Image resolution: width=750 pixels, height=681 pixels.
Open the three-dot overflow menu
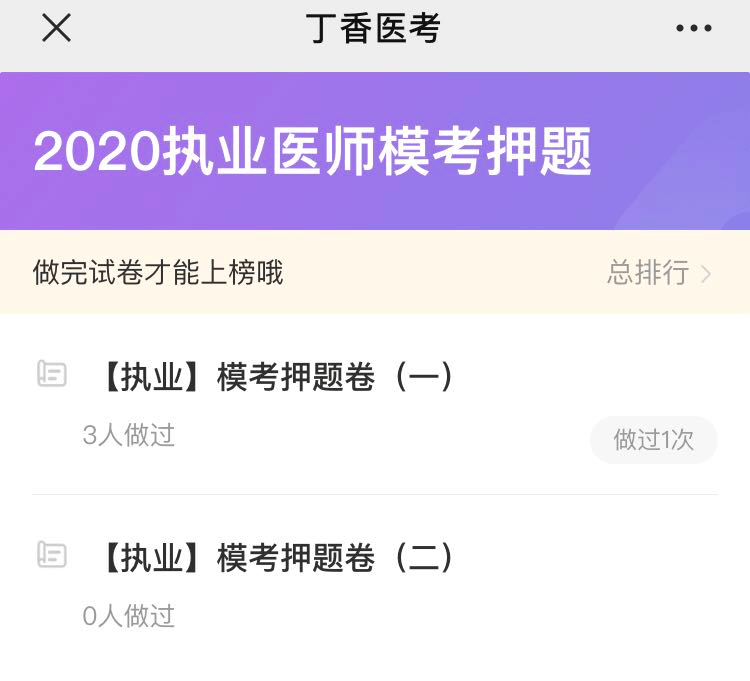(693, 29)
